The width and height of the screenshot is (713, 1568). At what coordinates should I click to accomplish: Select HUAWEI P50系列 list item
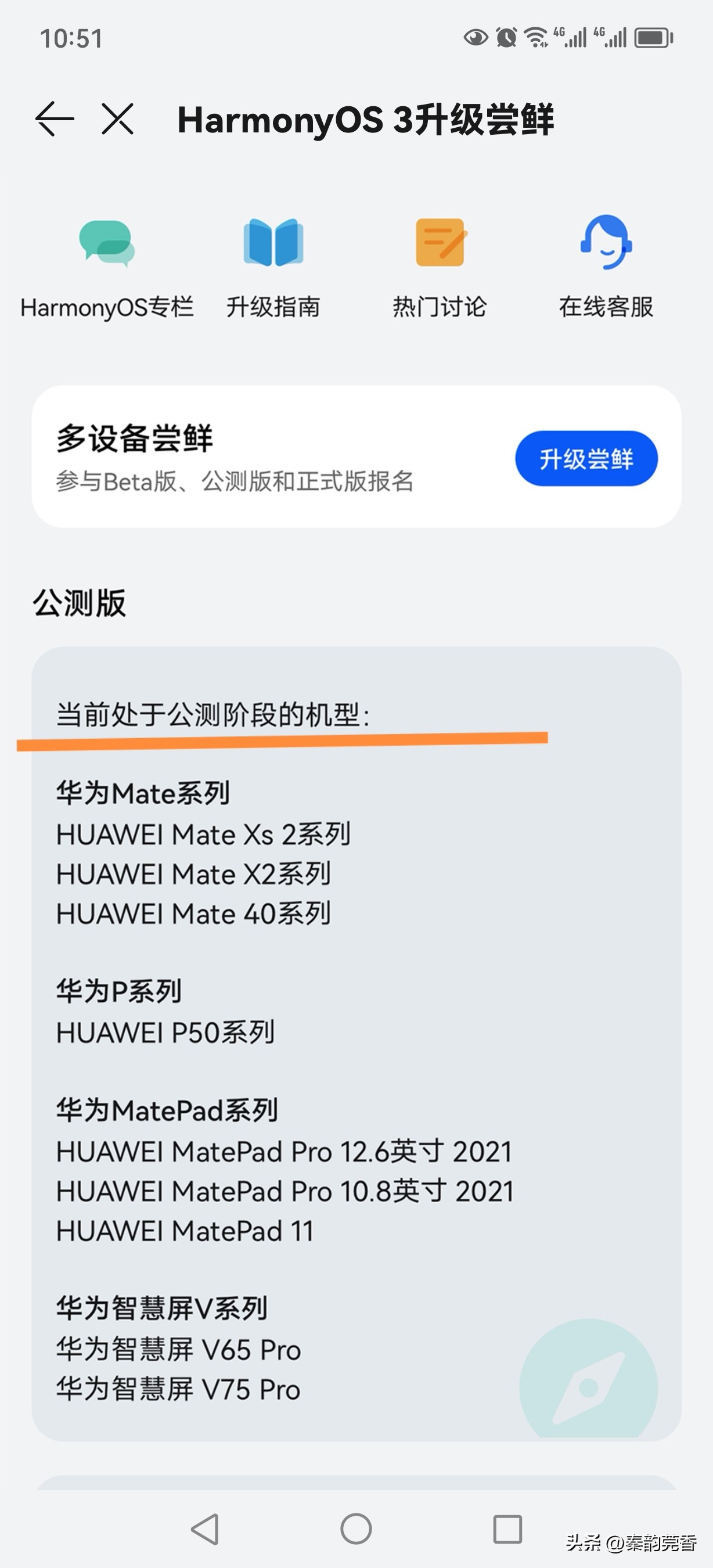pos(165,1032)
